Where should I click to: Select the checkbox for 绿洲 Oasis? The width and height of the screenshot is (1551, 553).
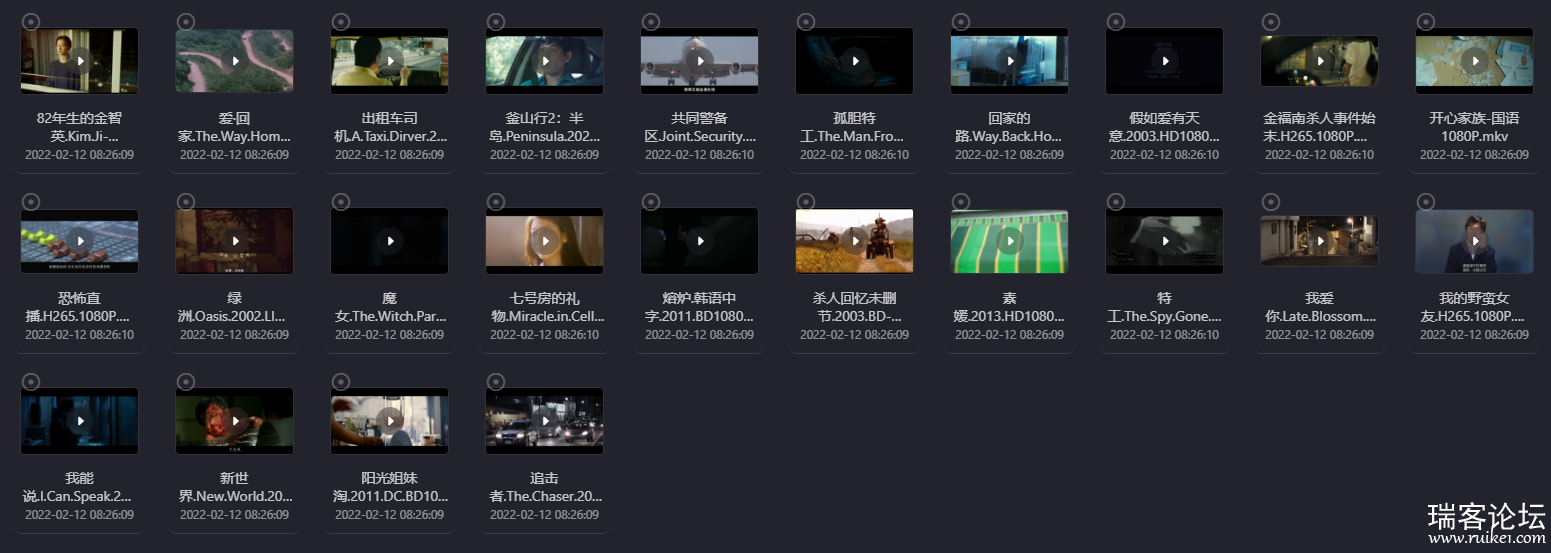[186, 202]
